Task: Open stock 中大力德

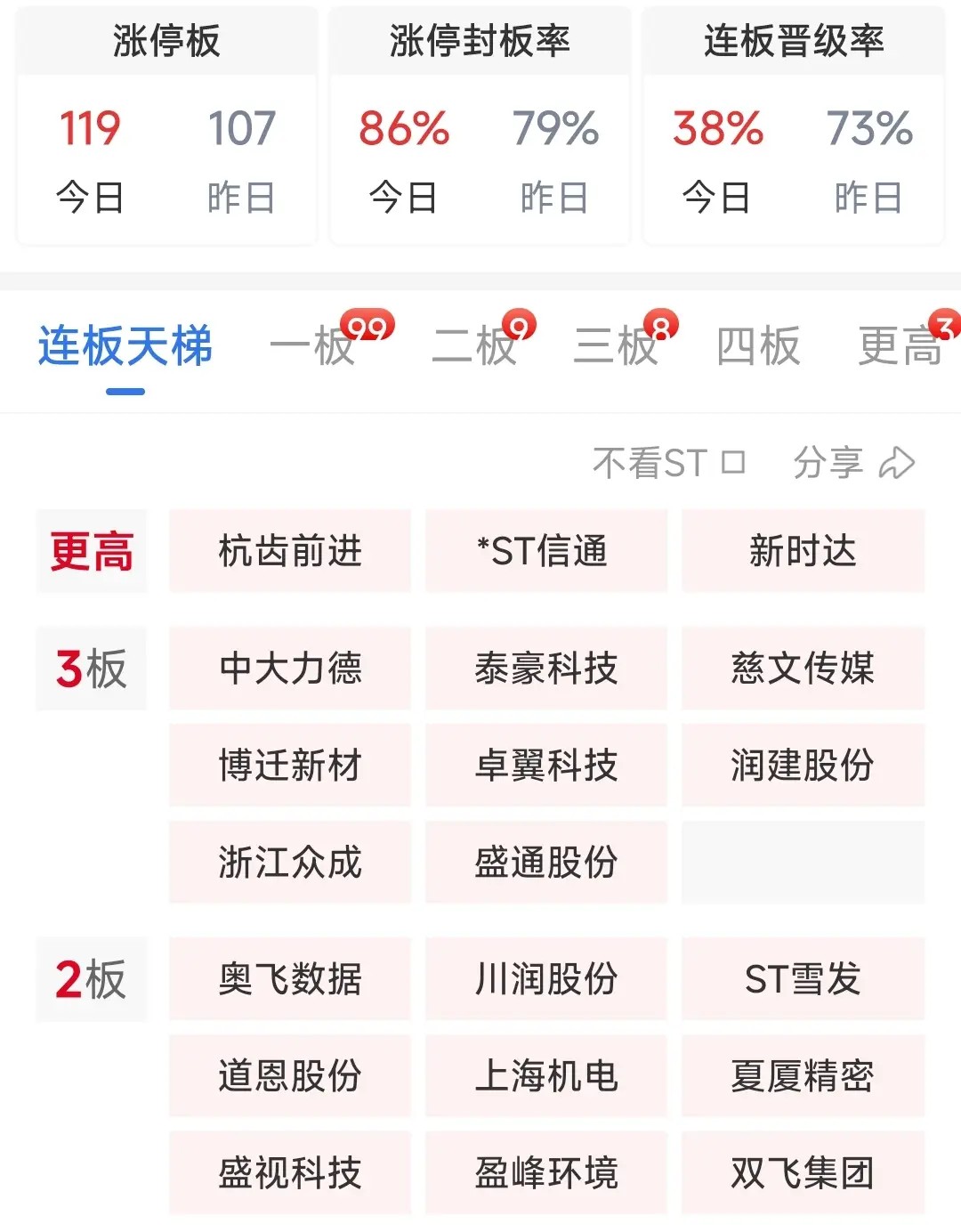Action: [x=290, y=668]
